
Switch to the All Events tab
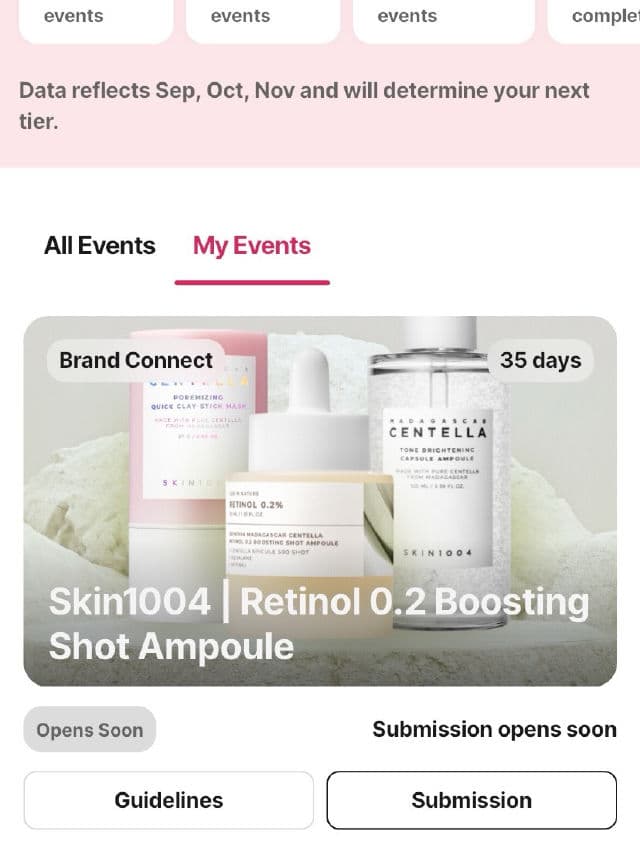(x=100, y=246)
